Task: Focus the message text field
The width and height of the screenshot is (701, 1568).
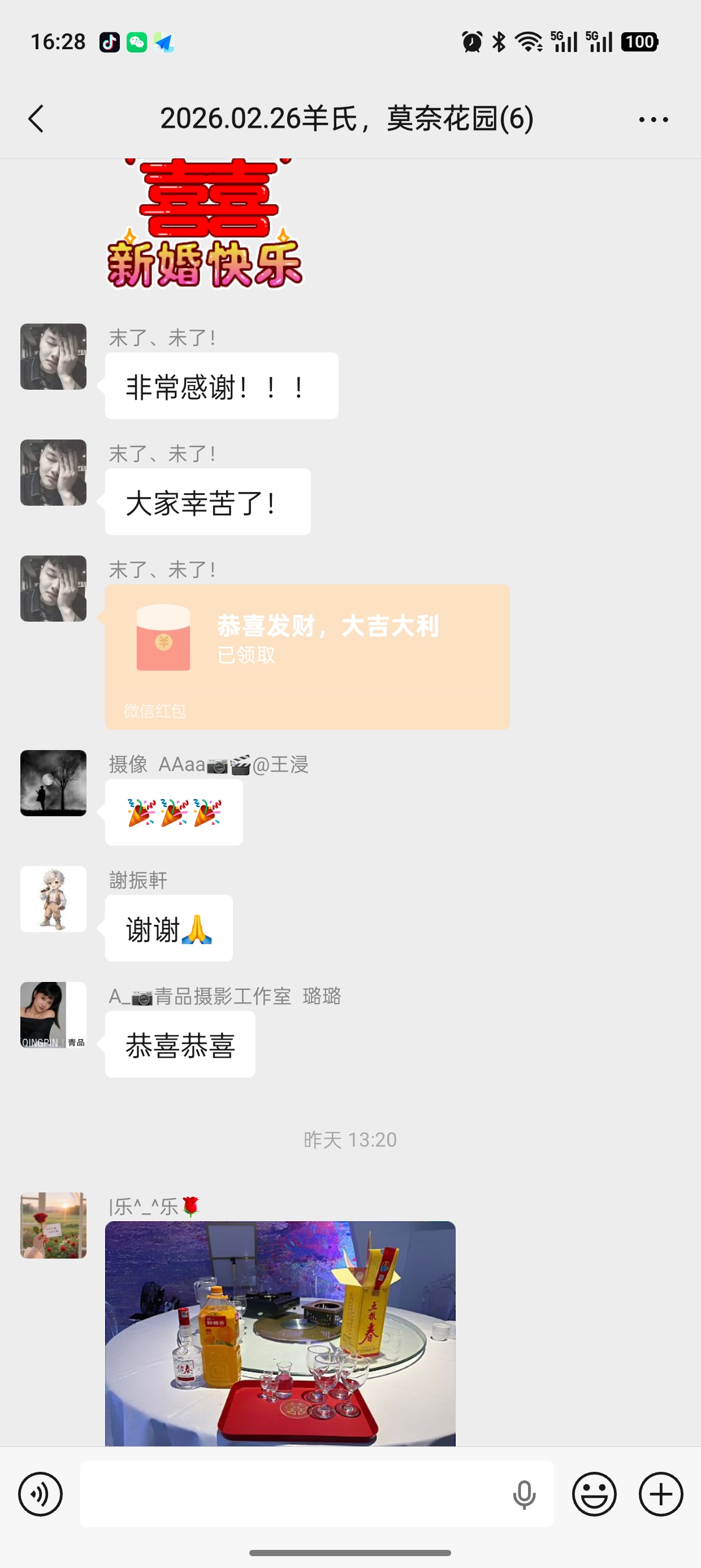Action: [x=292, y=1494]
